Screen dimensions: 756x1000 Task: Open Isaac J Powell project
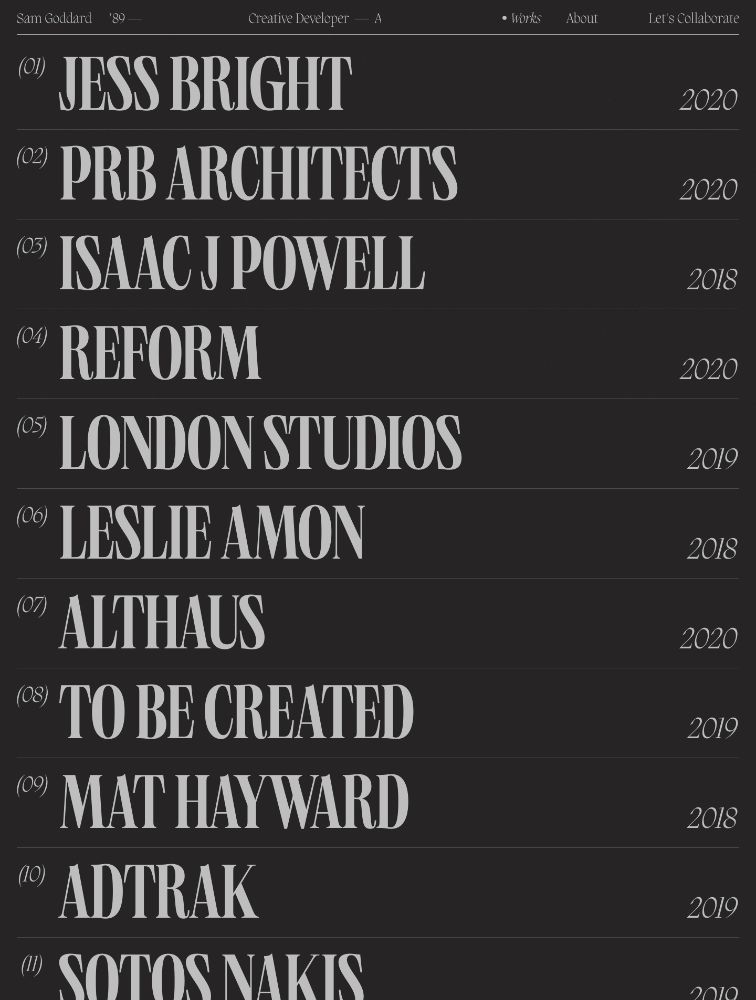click(242, 265)
